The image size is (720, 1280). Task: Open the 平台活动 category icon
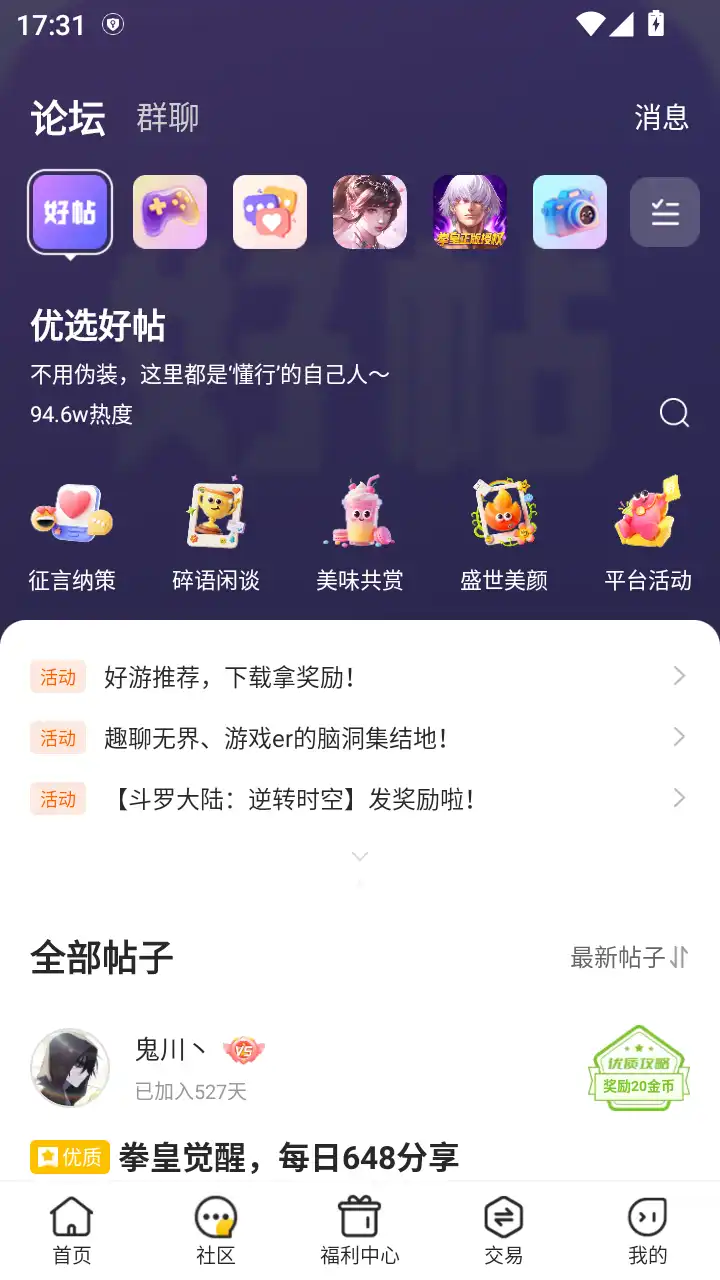[x=647, y=515]
